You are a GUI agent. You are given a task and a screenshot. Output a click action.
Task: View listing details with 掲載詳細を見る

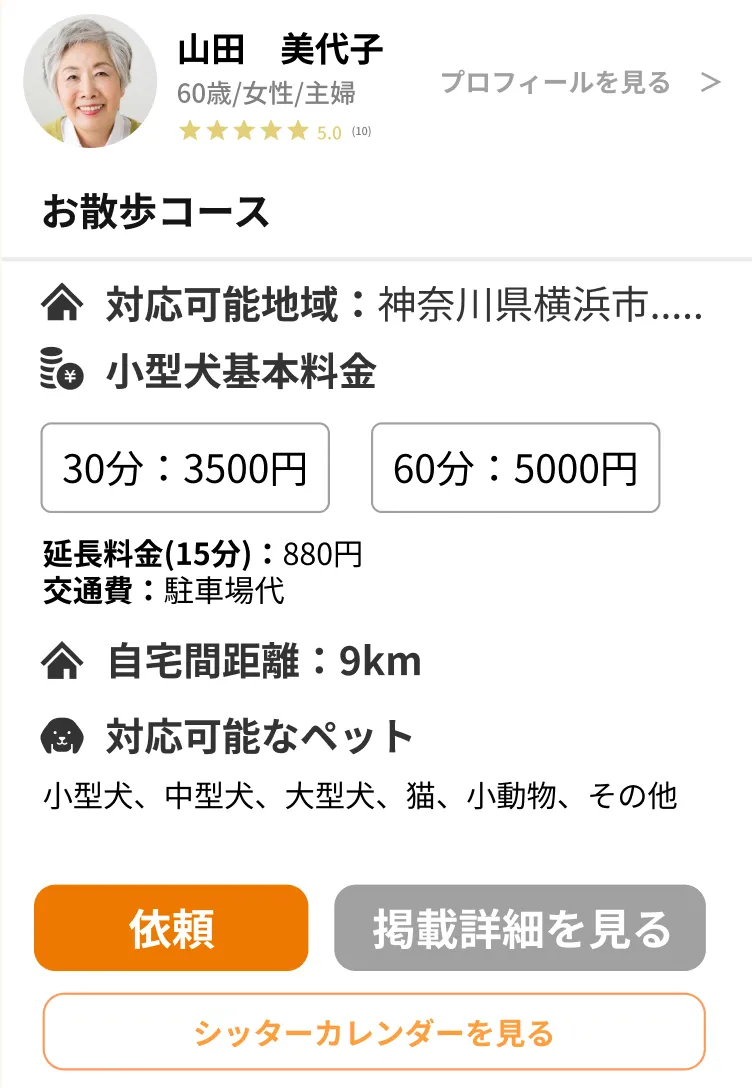[520, 928]
